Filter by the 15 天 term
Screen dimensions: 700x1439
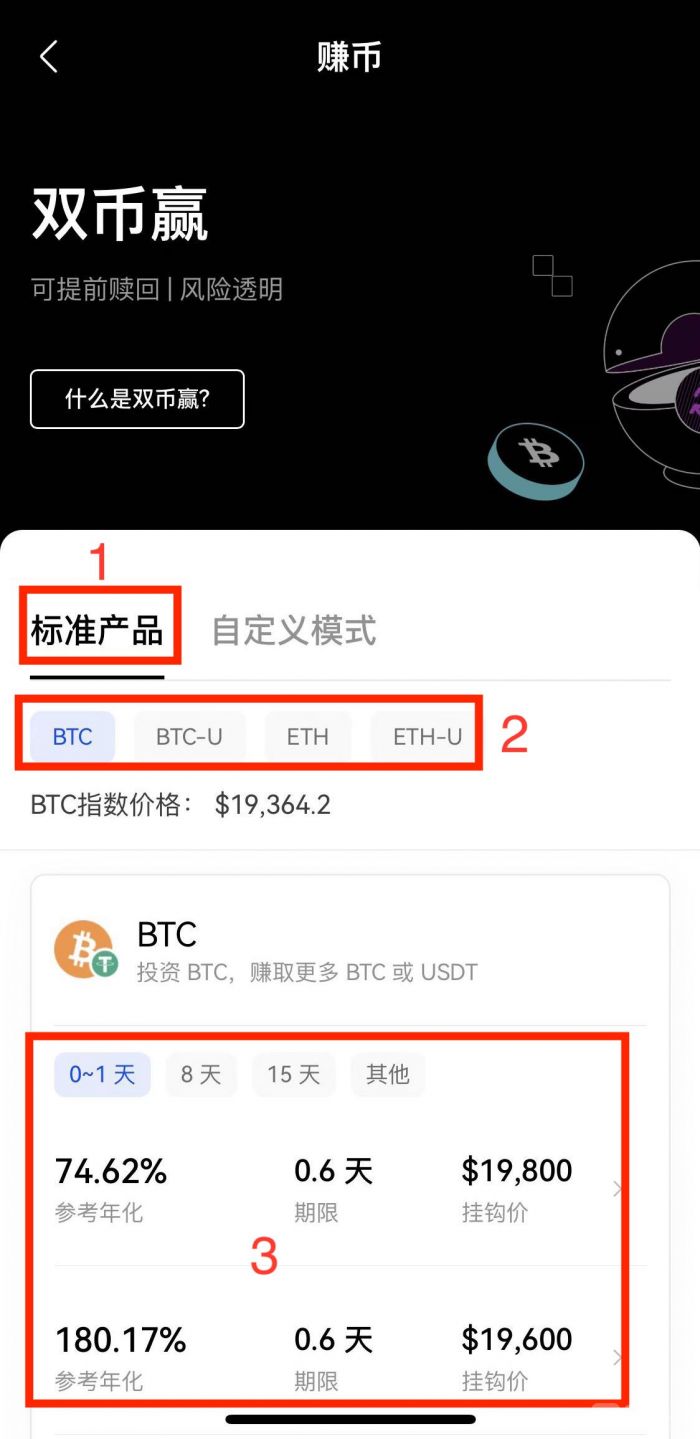click(293, 1075)
